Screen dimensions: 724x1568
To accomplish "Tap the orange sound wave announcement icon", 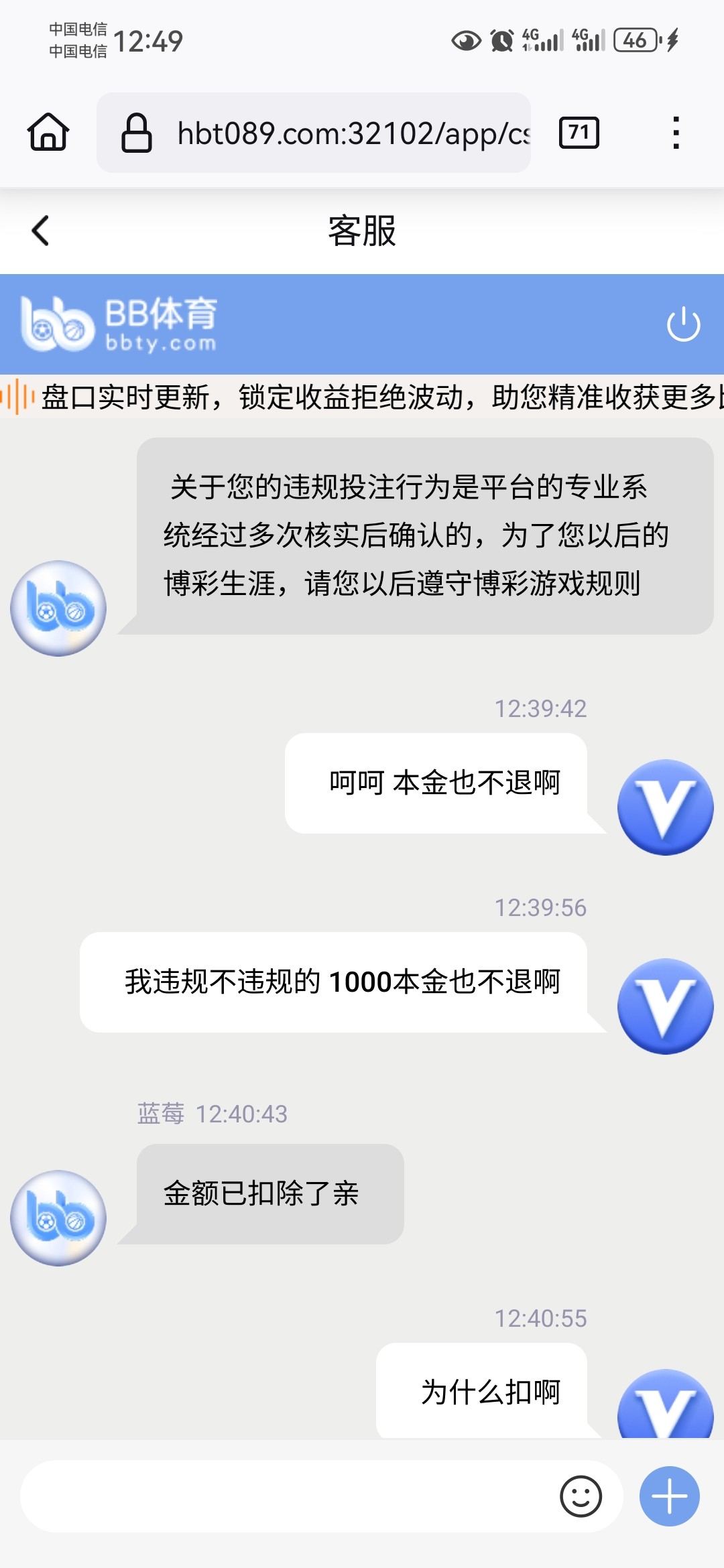I will point(17,396).
